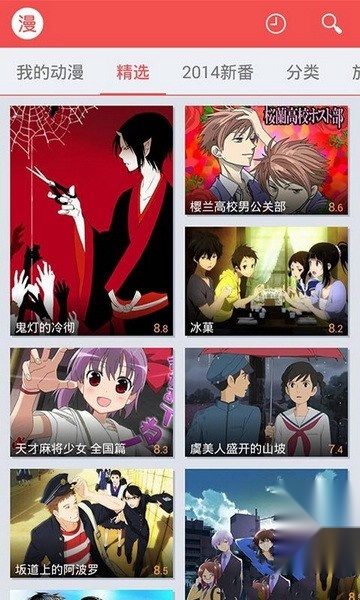
Task: Open the 樱兰高校男公关部 card
Action: point(267,160)
